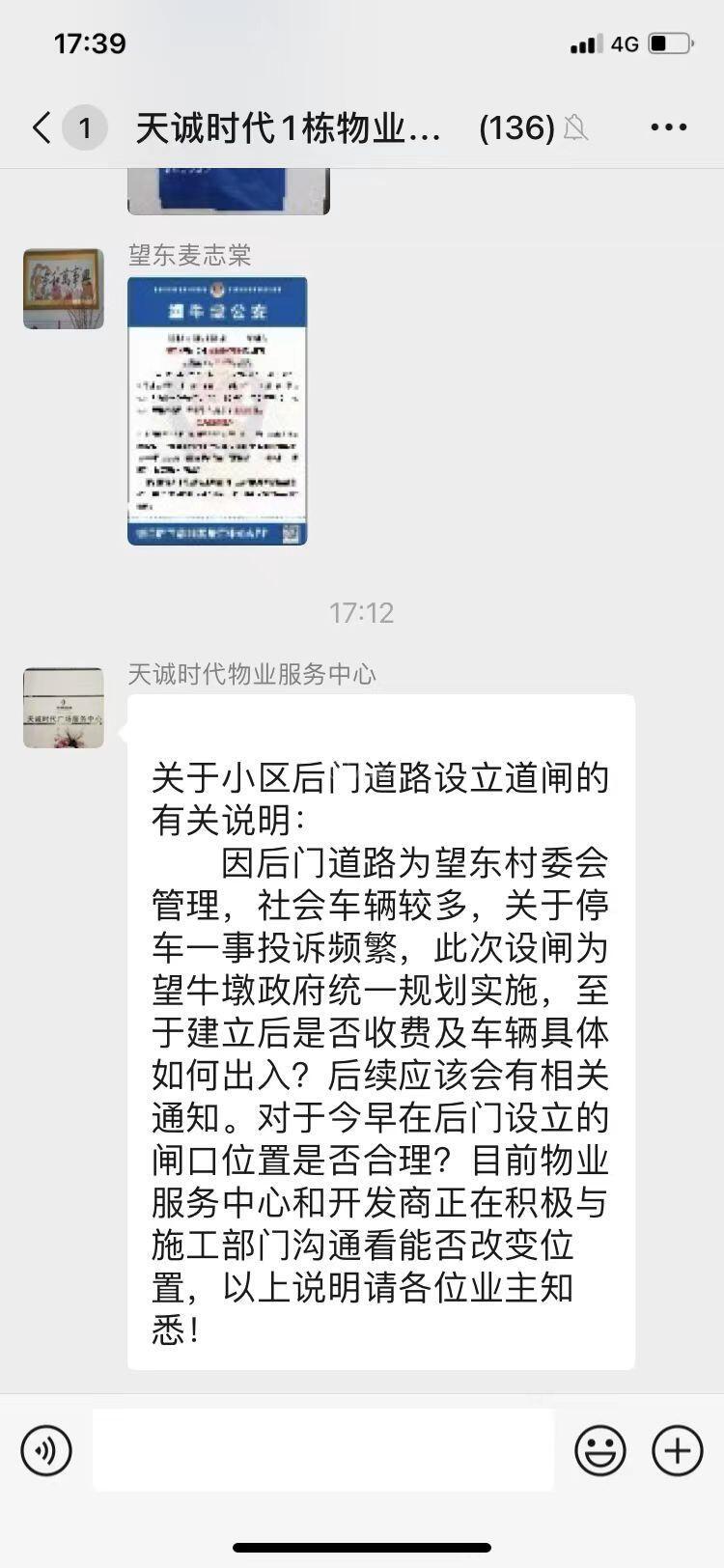View 望东麦志棠's profile avatar
This screenshot has height=1568, width=724.
(64, 289)
